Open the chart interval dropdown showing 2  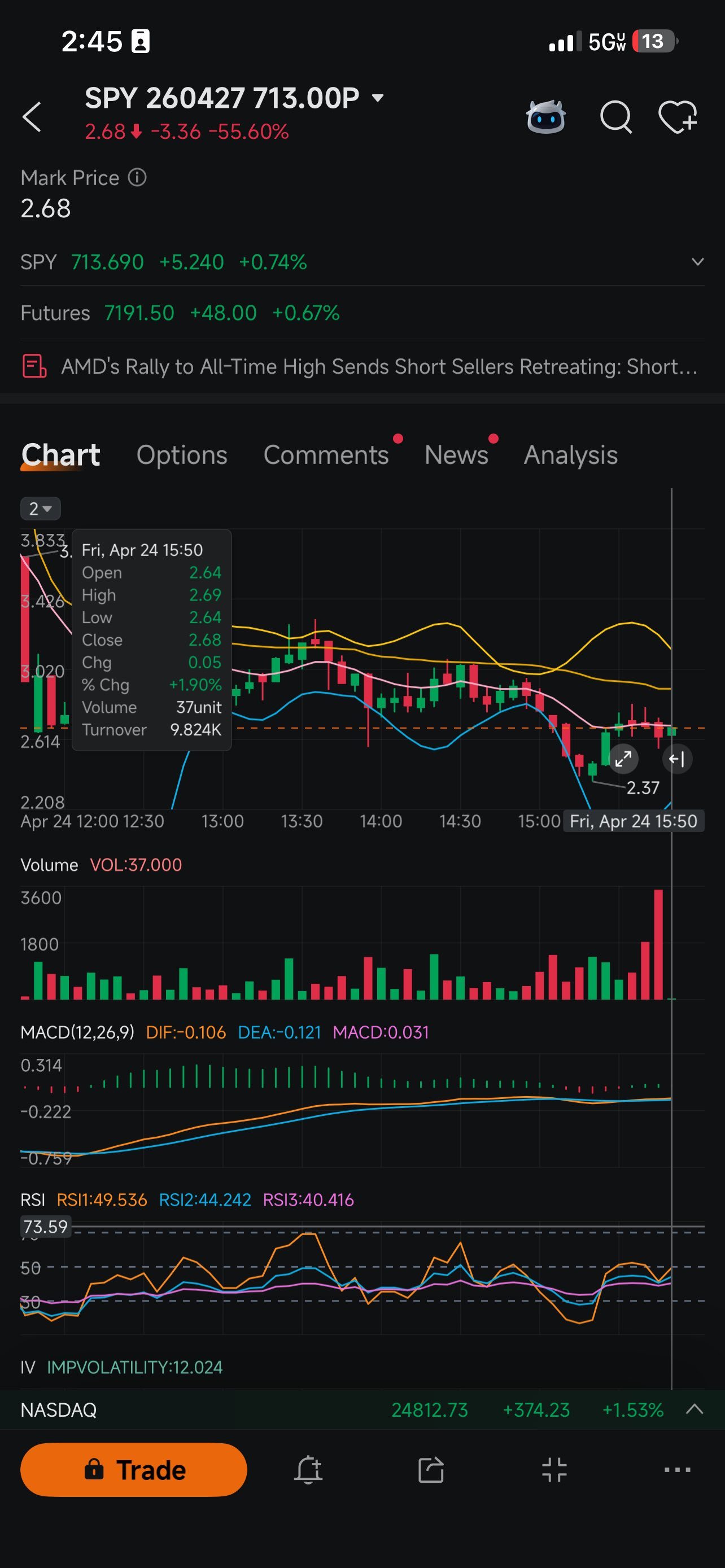point(40,508)
